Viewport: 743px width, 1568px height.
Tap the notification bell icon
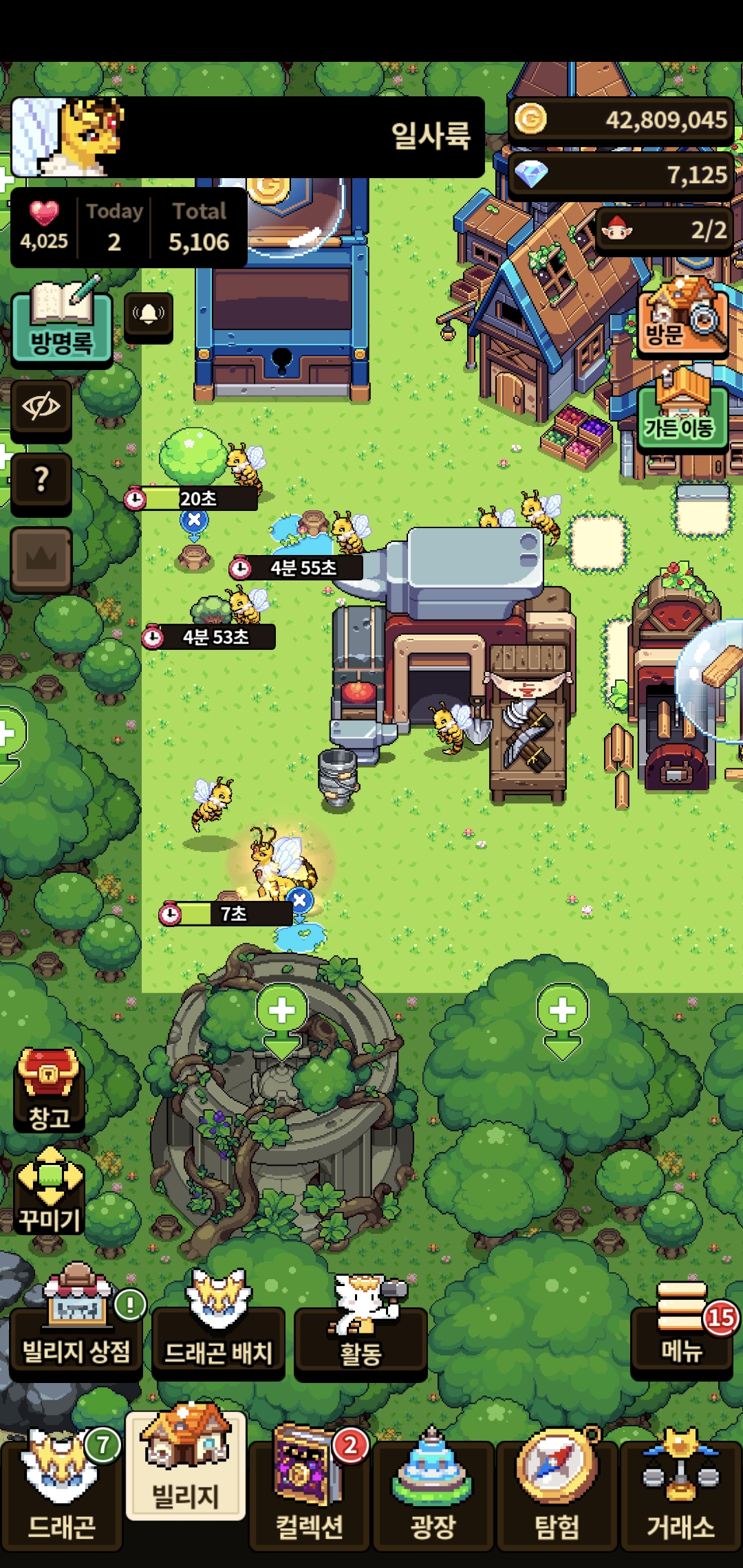point(149,316)
